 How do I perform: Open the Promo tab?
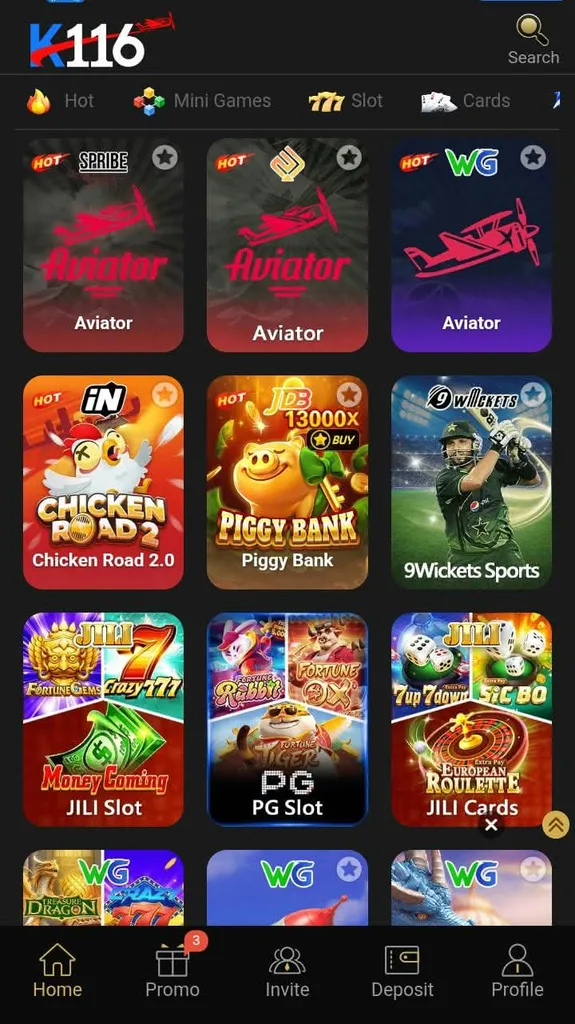(172, 971)
